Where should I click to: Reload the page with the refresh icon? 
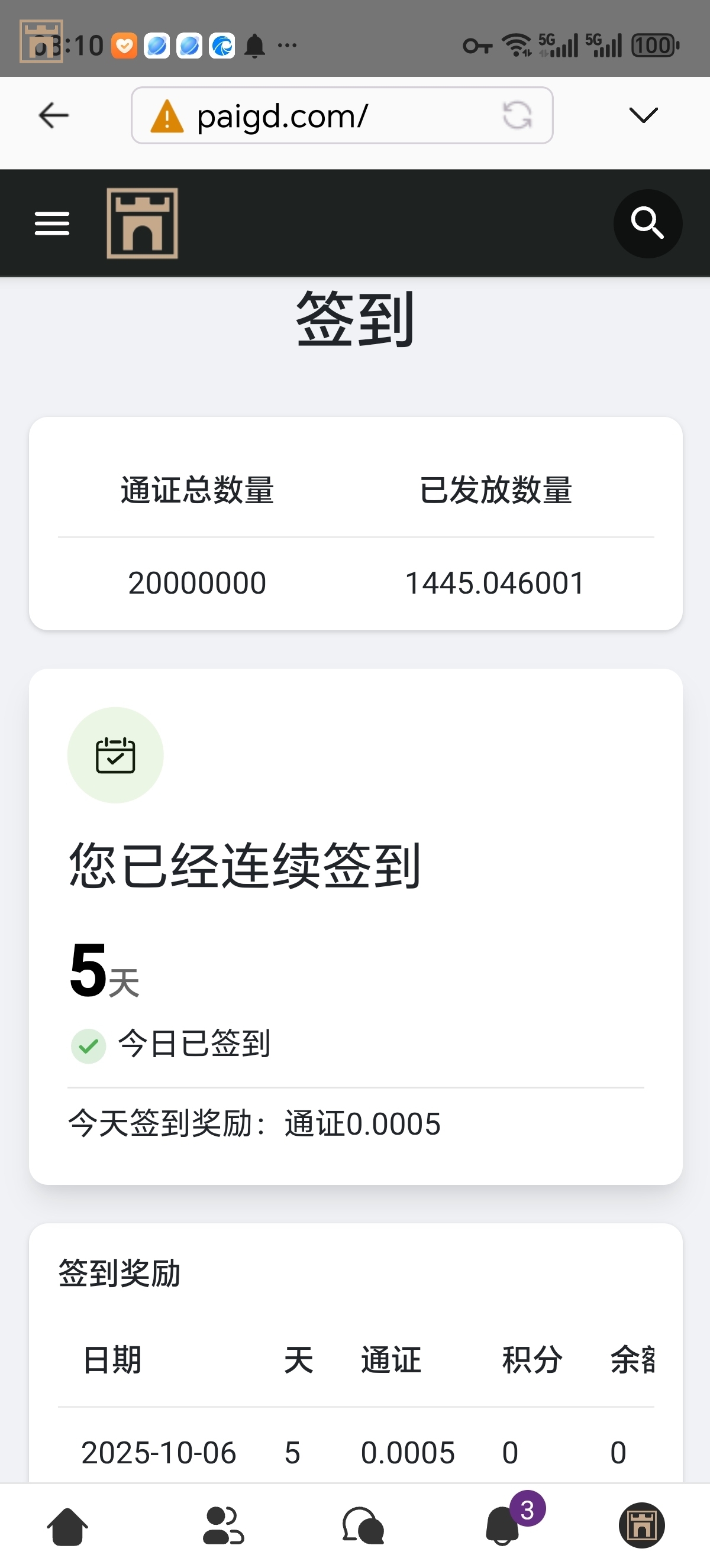tap(517, 115)
